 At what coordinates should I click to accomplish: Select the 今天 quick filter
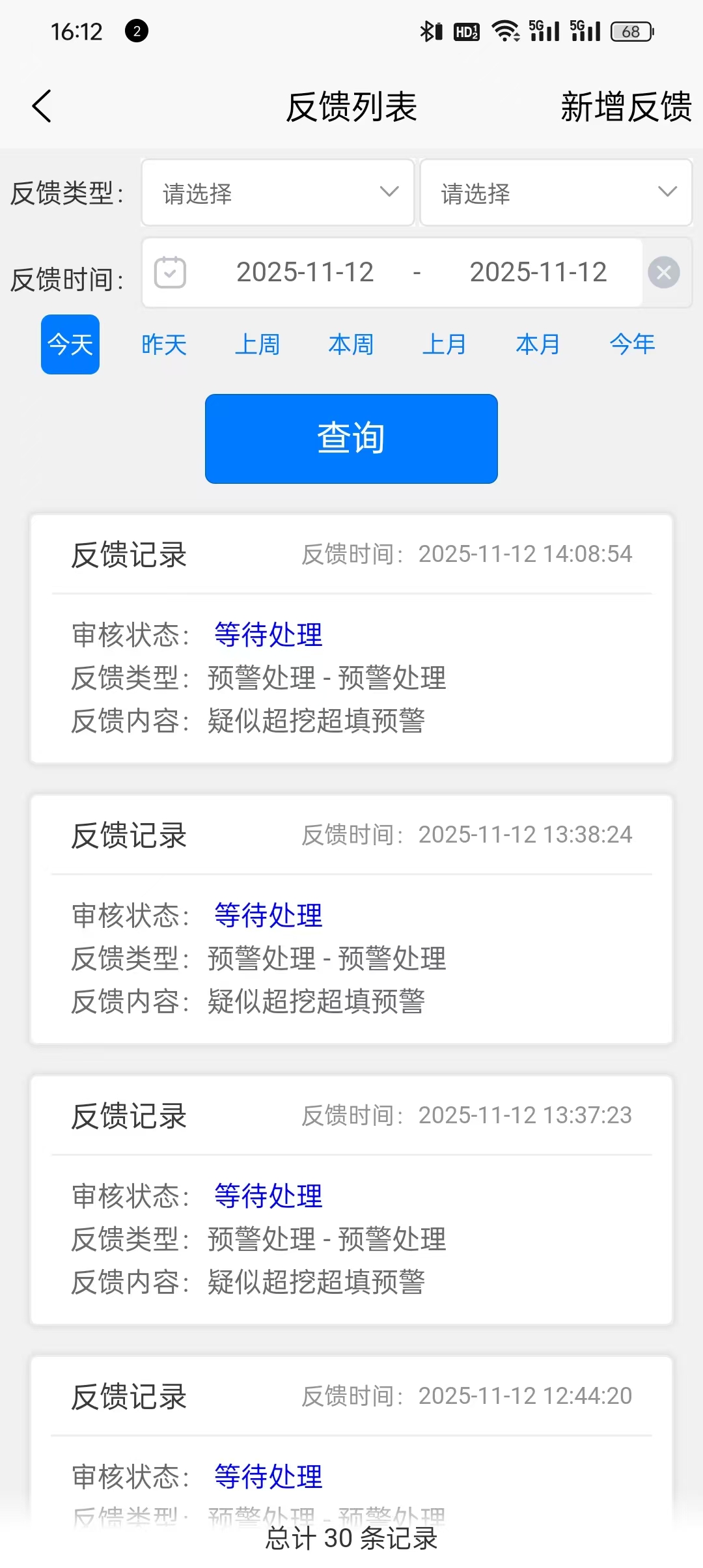tap(70, 344)
